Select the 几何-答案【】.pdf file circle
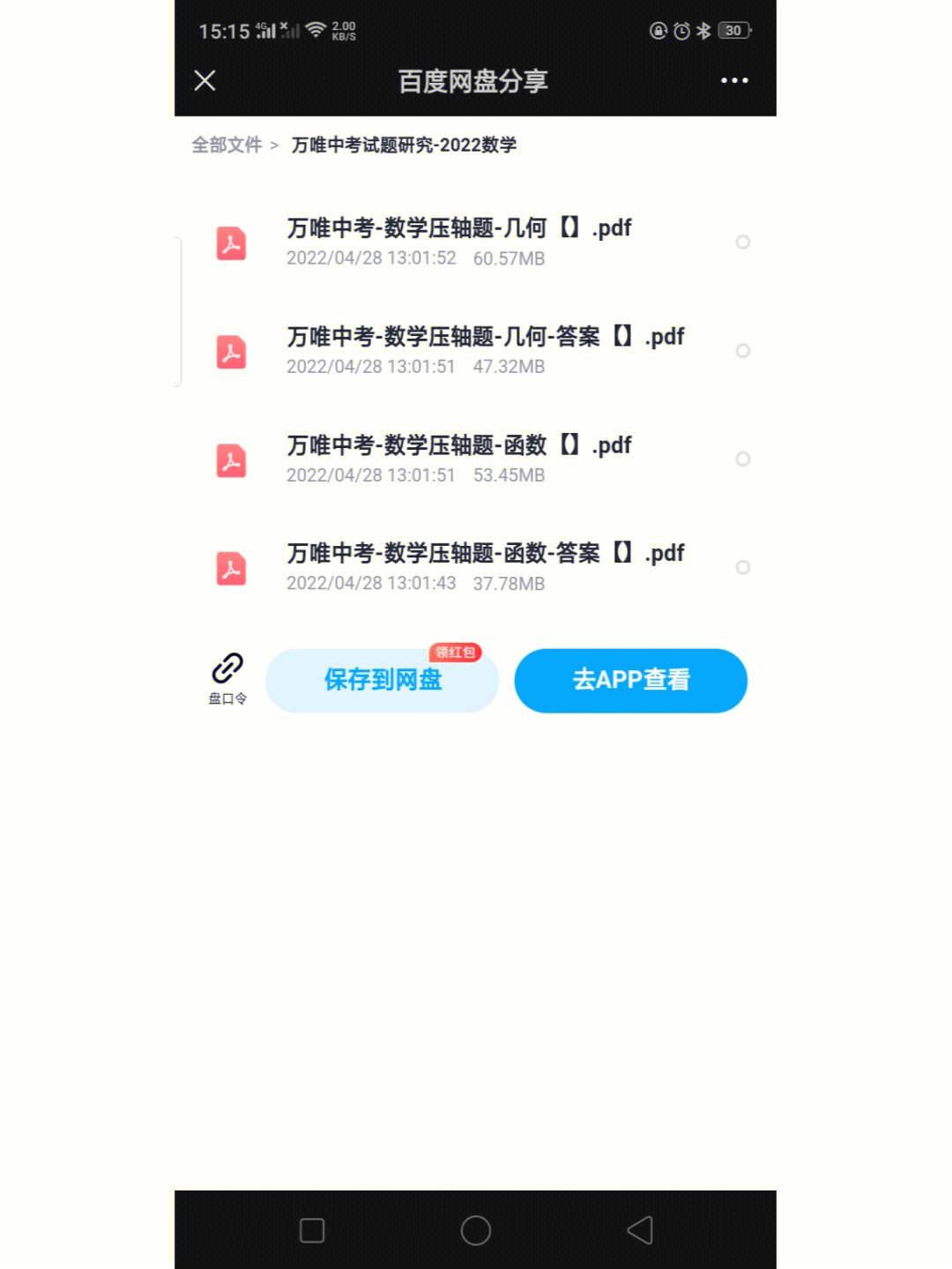The height and width of the screenshot is (1269, 952). [743, 351]
